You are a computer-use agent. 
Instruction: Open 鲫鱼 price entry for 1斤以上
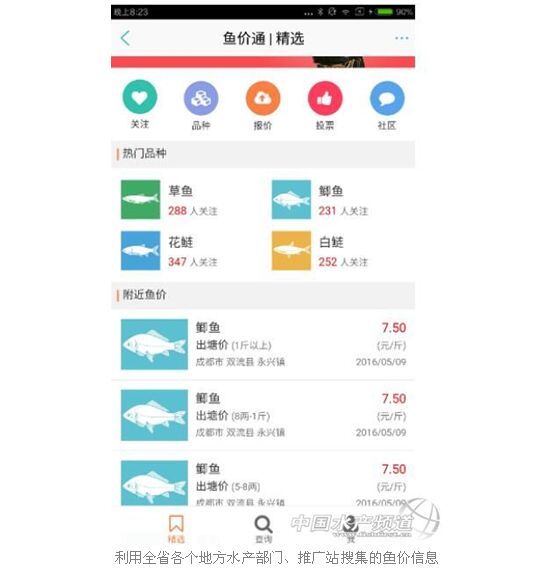[263, 344]
